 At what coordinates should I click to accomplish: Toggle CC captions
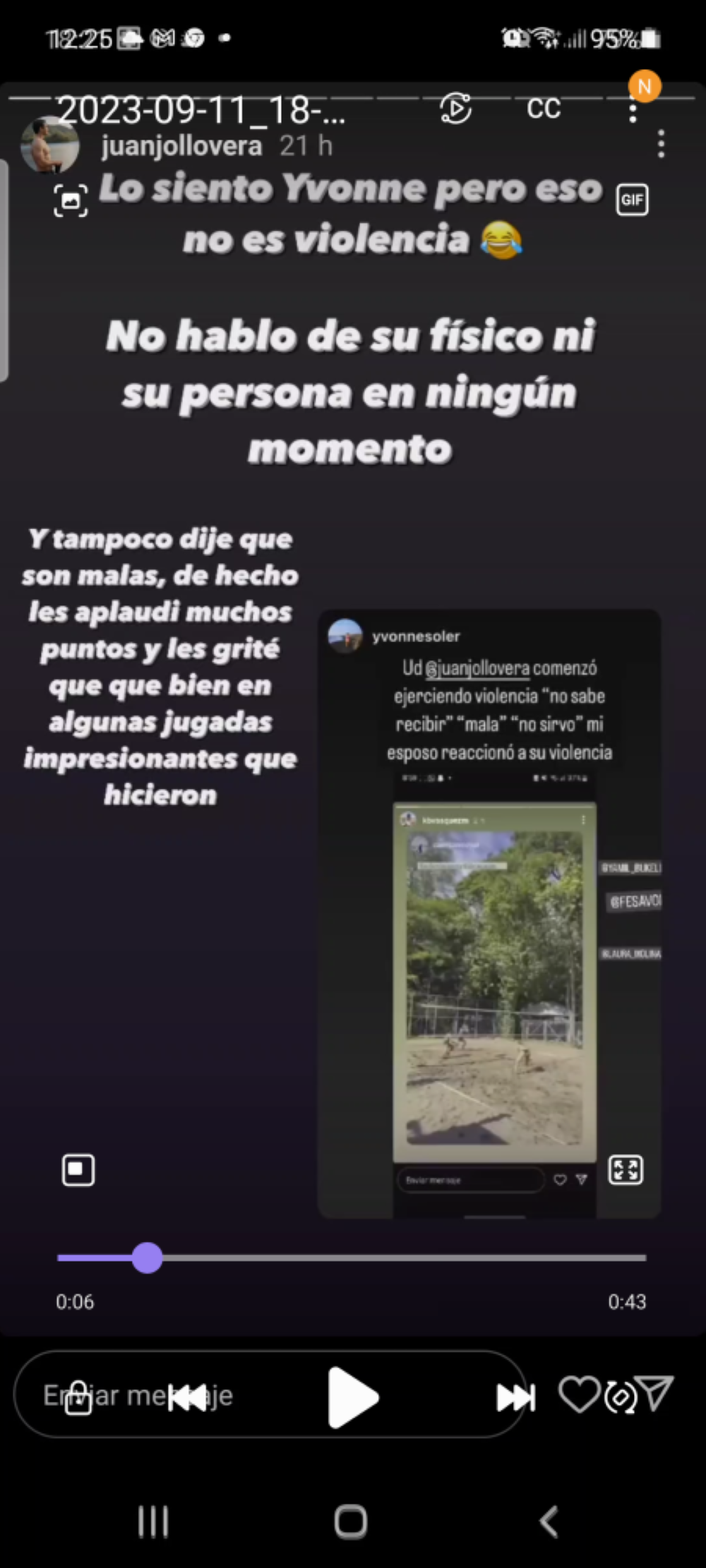click(544, 109)
